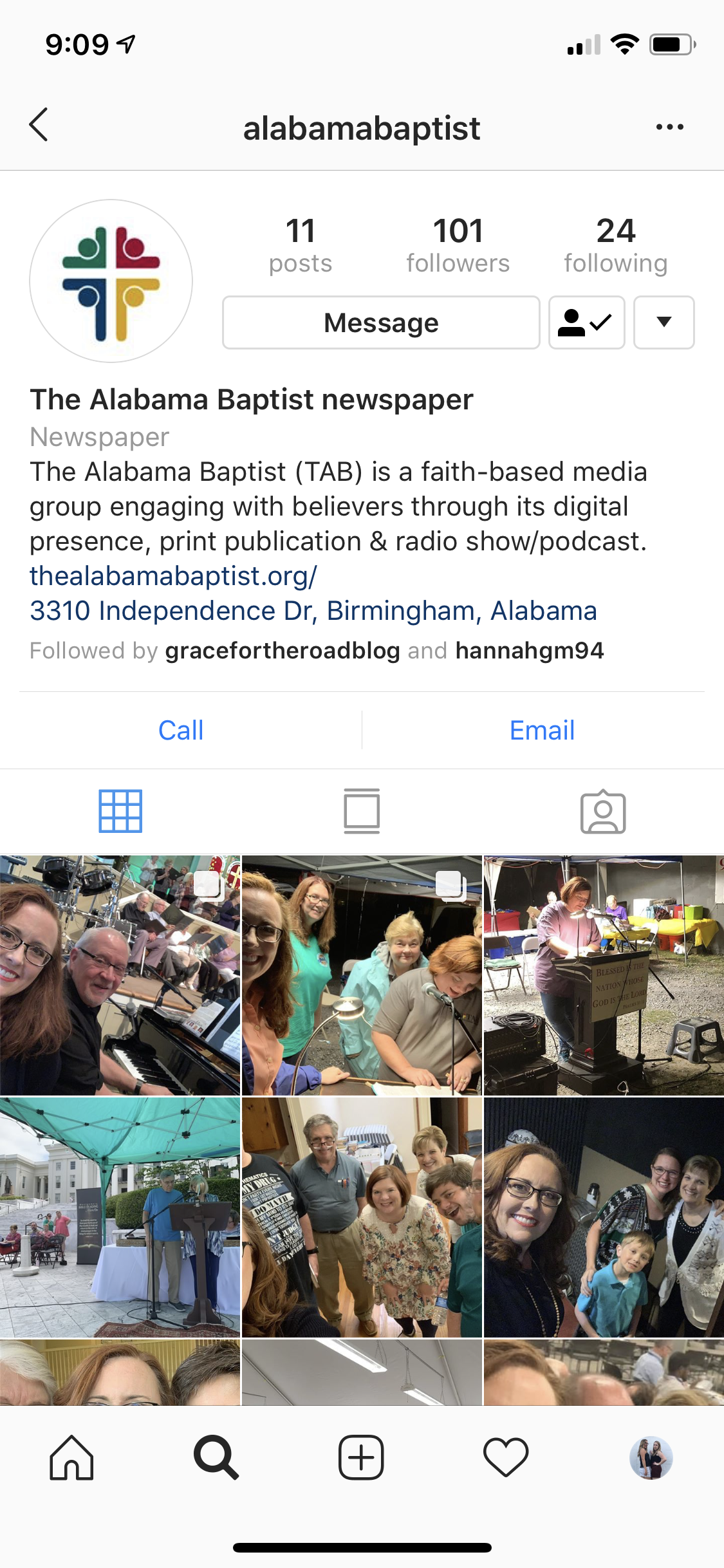The width and height of the screenshot is (724, 1568).
Task: Open the 3310 Independence Dr address
Action: click(313, 611)
